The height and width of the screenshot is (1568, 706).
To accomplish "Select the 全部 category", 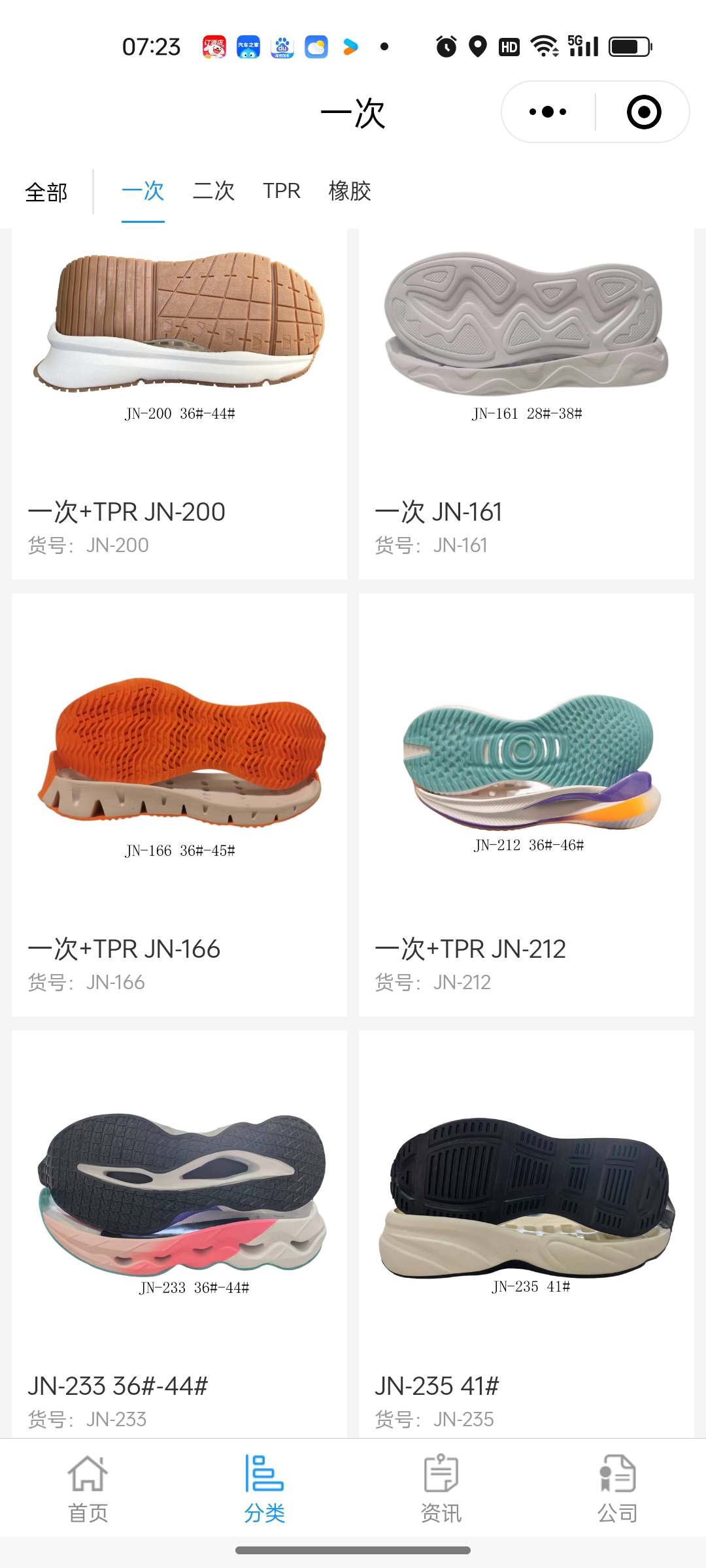I will (46, 192).
